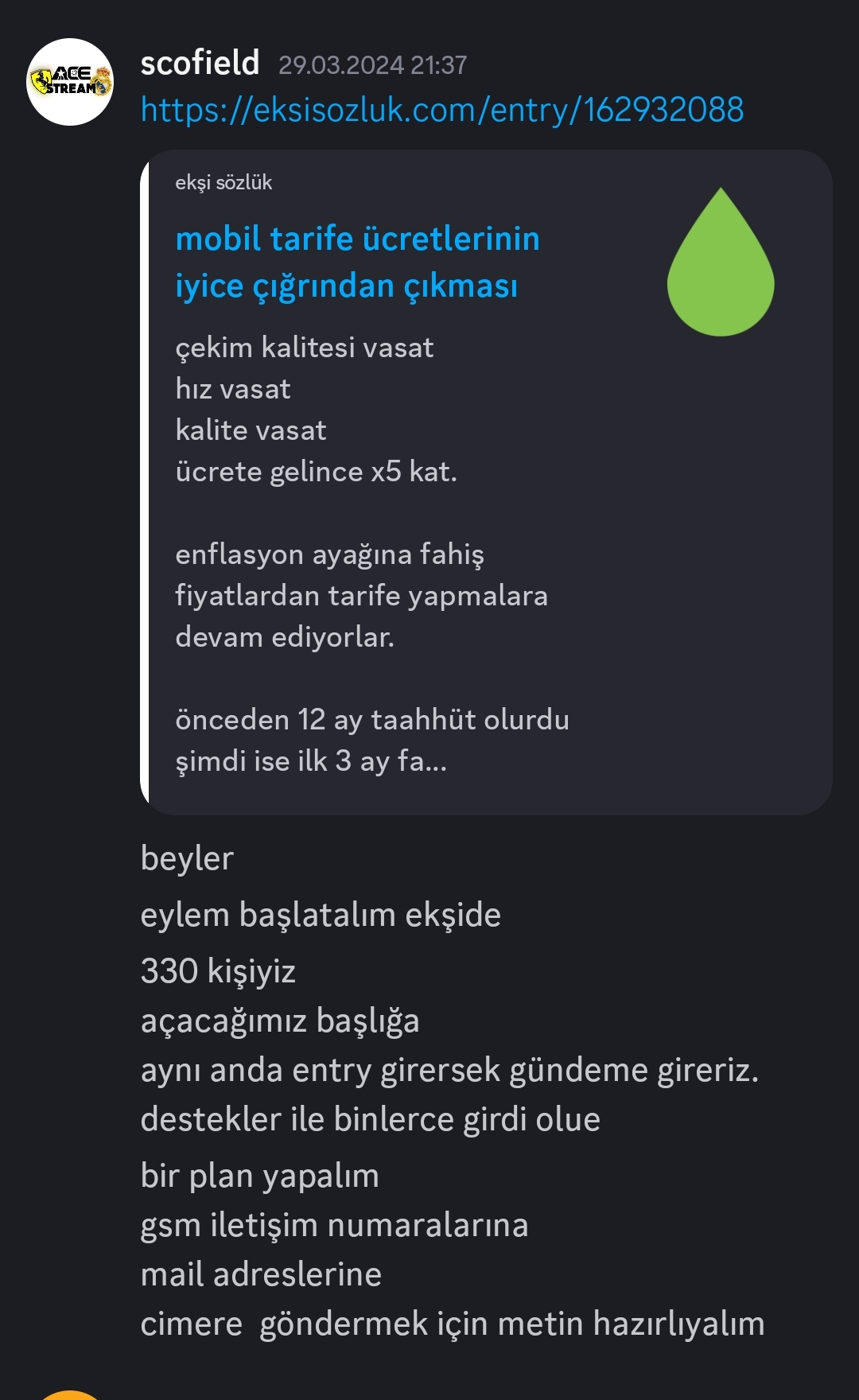The width and height of the screenshot is (859, 1400).
Task: Tap the username scofield
Action: pos(200,63)
